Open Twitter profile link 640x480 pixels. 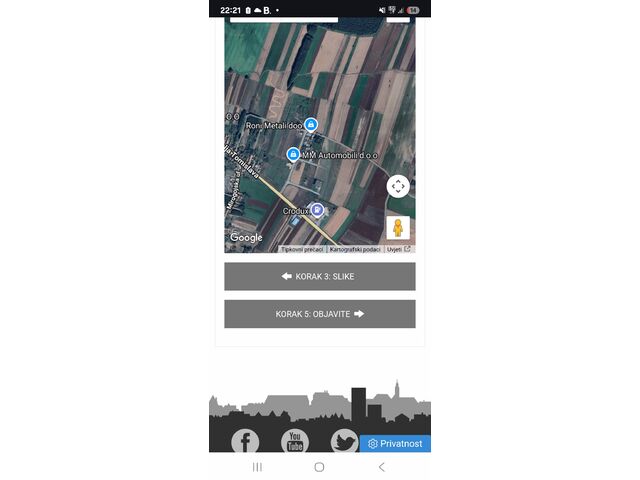tap(344, 441)
